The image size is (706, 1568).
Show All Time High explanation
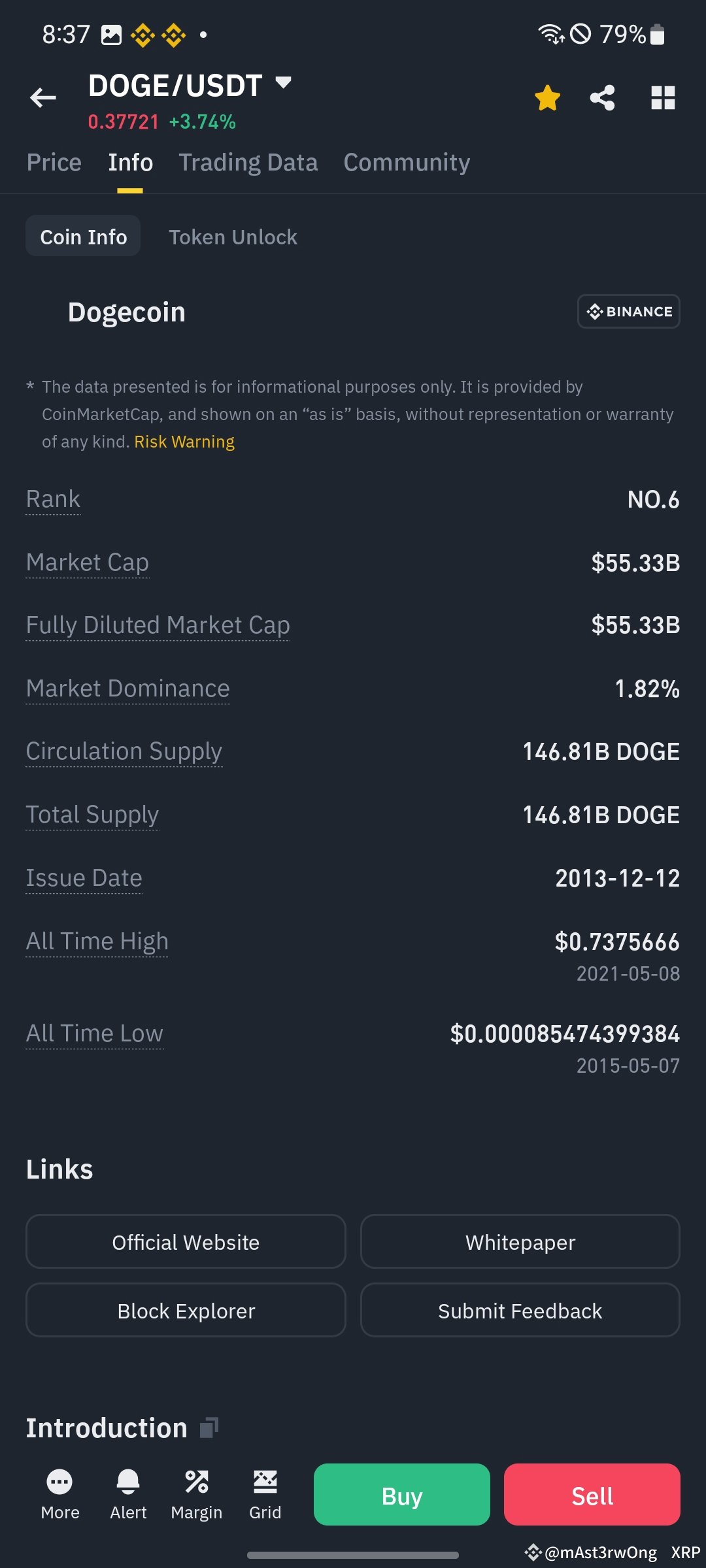(97, 941)
